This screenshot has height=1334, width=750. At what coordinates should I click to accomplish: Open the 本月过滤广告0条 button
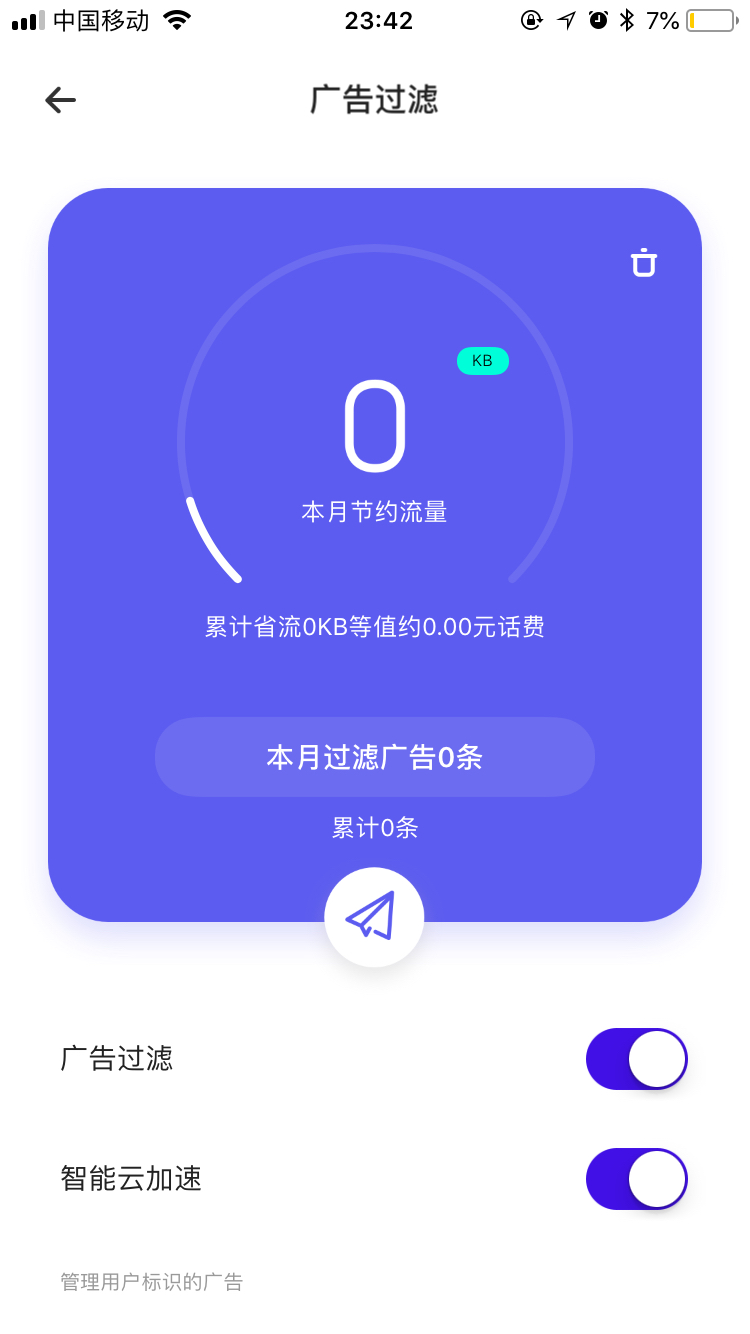click(375, 757)
